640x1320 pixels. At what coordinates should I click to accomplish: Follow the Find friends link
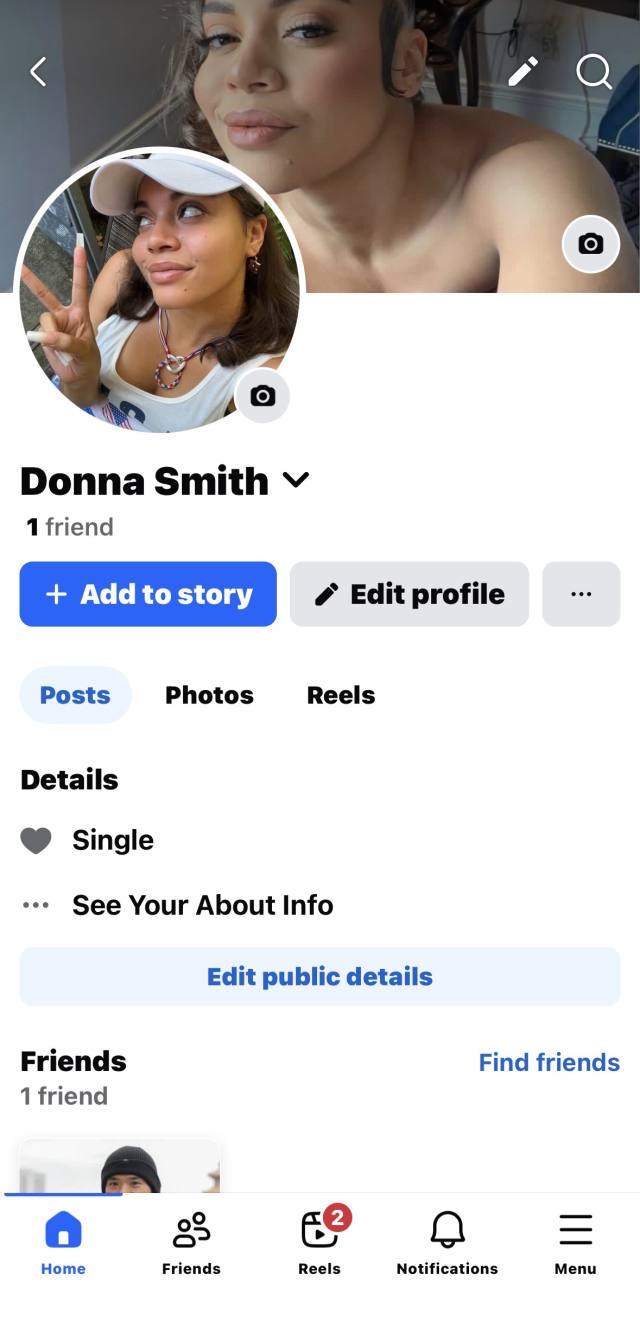(549, 1062)
